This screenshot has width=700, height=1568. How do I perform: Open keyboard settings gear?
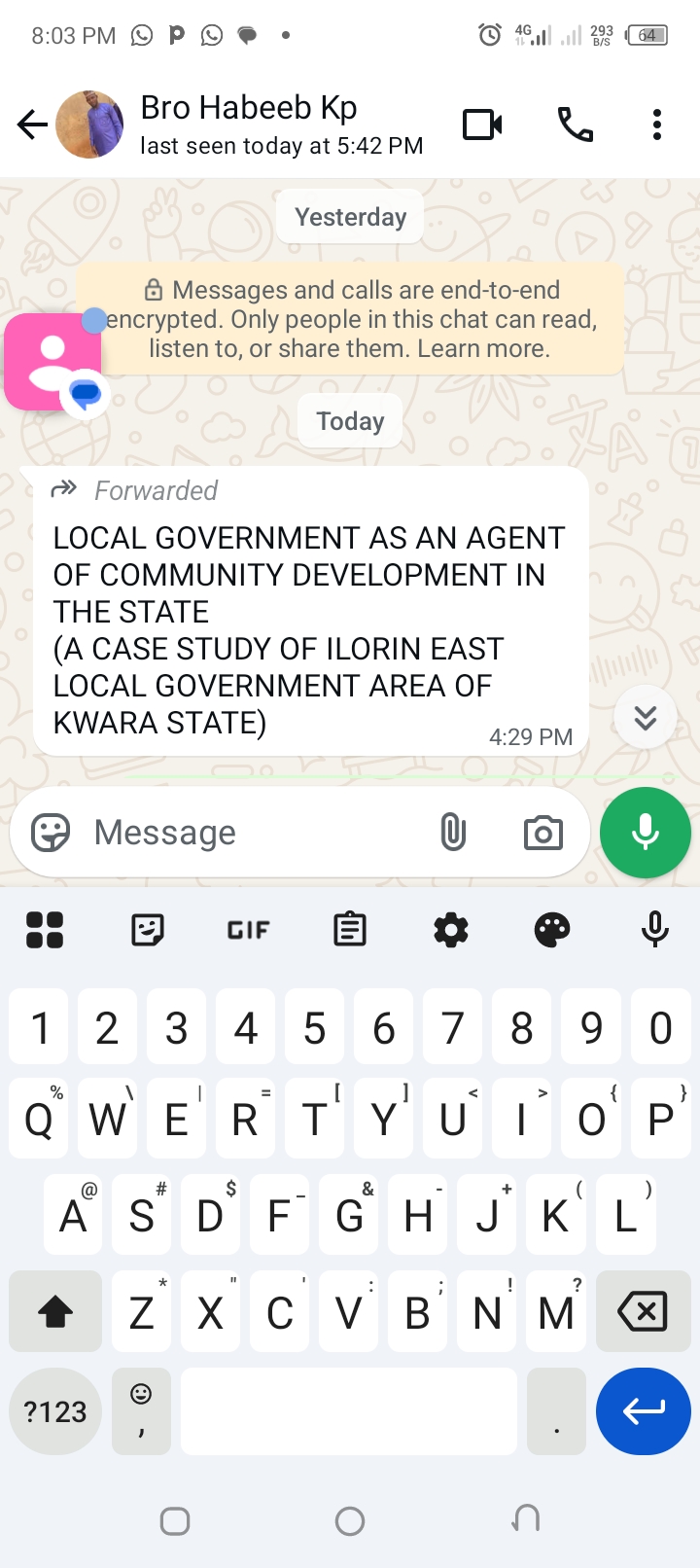pyautogui.click(x=451, y=930)
